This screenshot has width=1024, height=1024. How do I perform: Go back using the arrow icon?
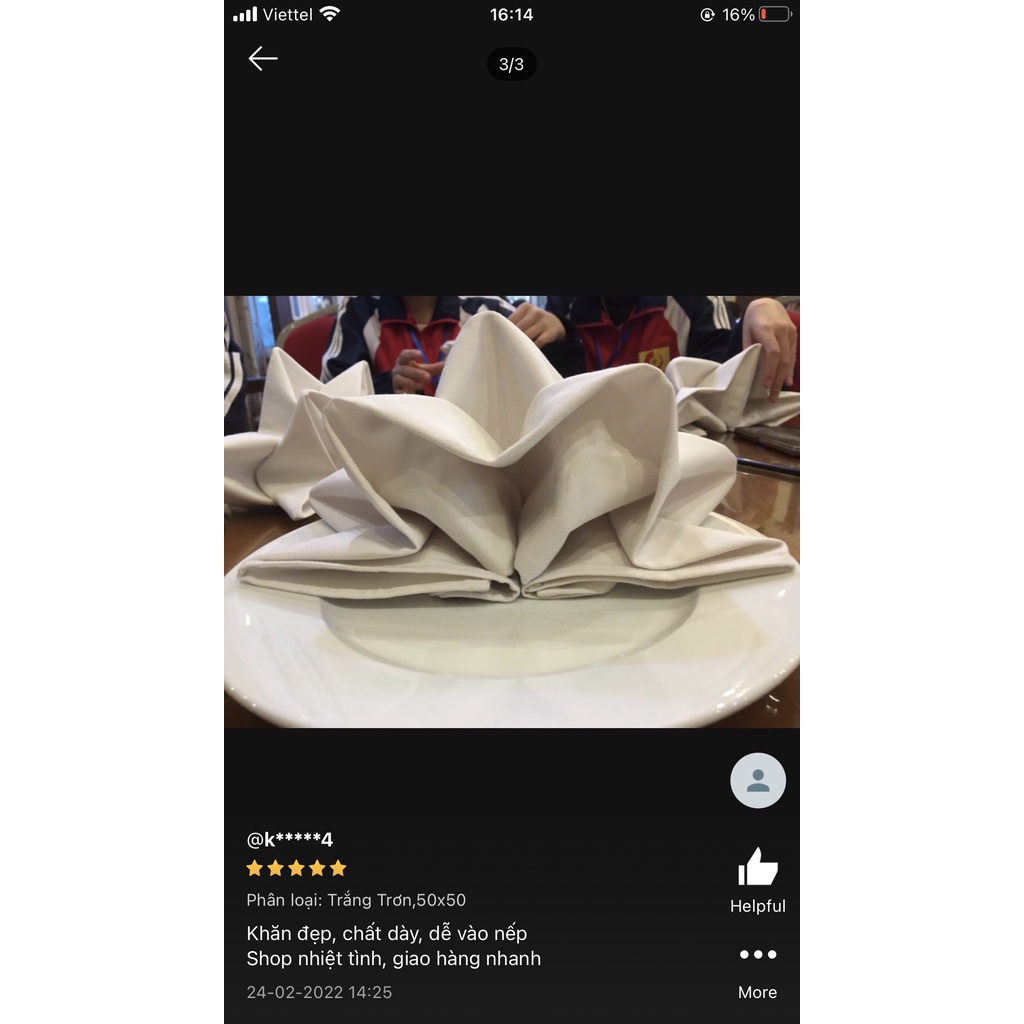click(x=263, y=59)
